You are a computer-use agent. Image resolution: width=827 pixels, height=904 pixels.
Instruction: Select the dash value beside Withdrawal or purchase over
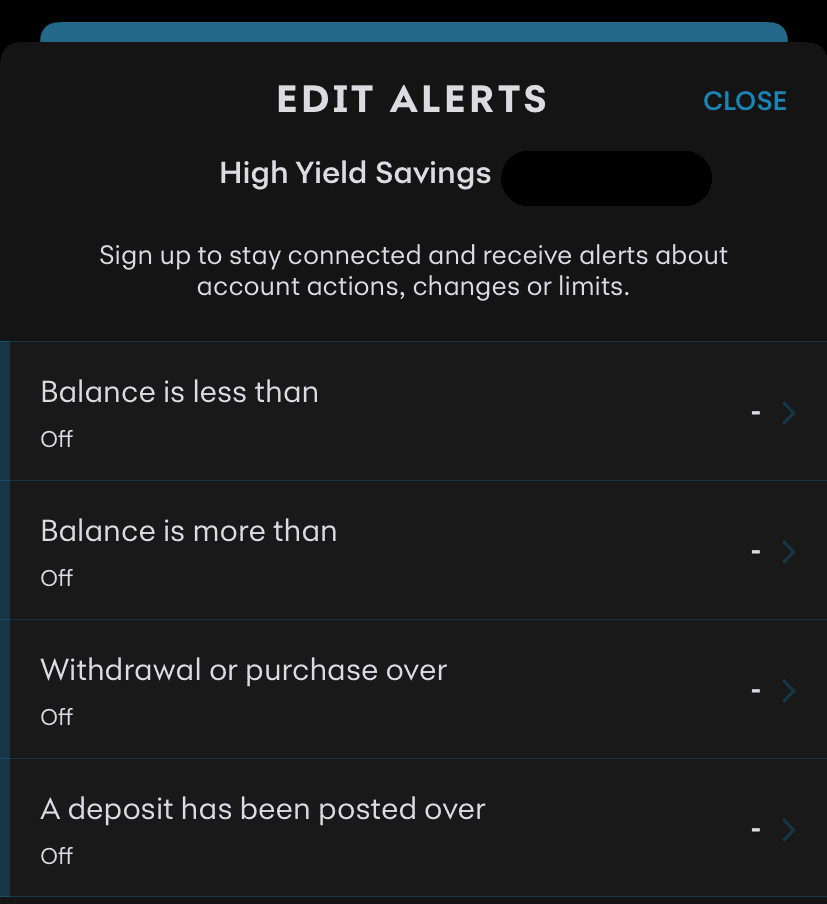click(756, 690)
